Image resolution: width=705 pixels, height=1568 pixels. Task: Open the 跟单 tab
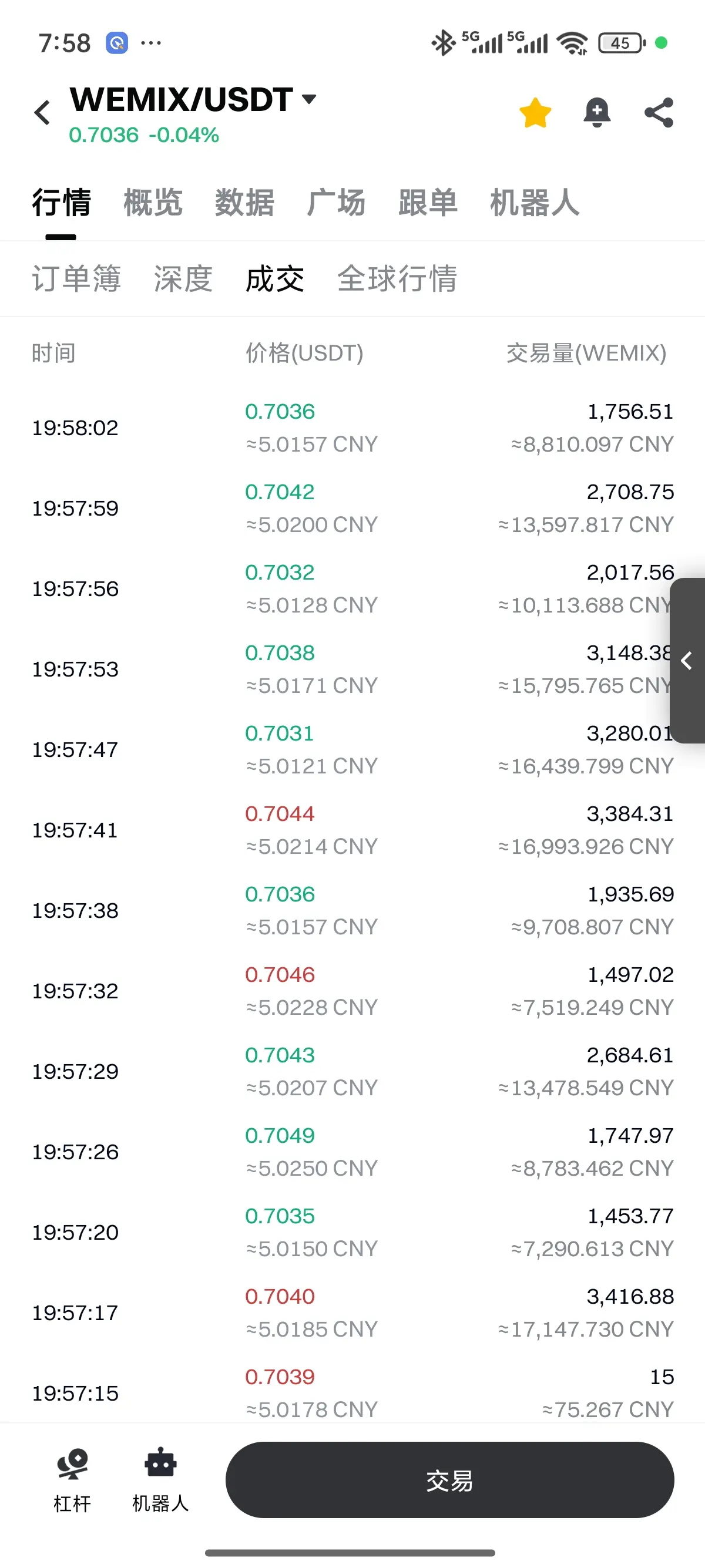(x=427, y=202)
